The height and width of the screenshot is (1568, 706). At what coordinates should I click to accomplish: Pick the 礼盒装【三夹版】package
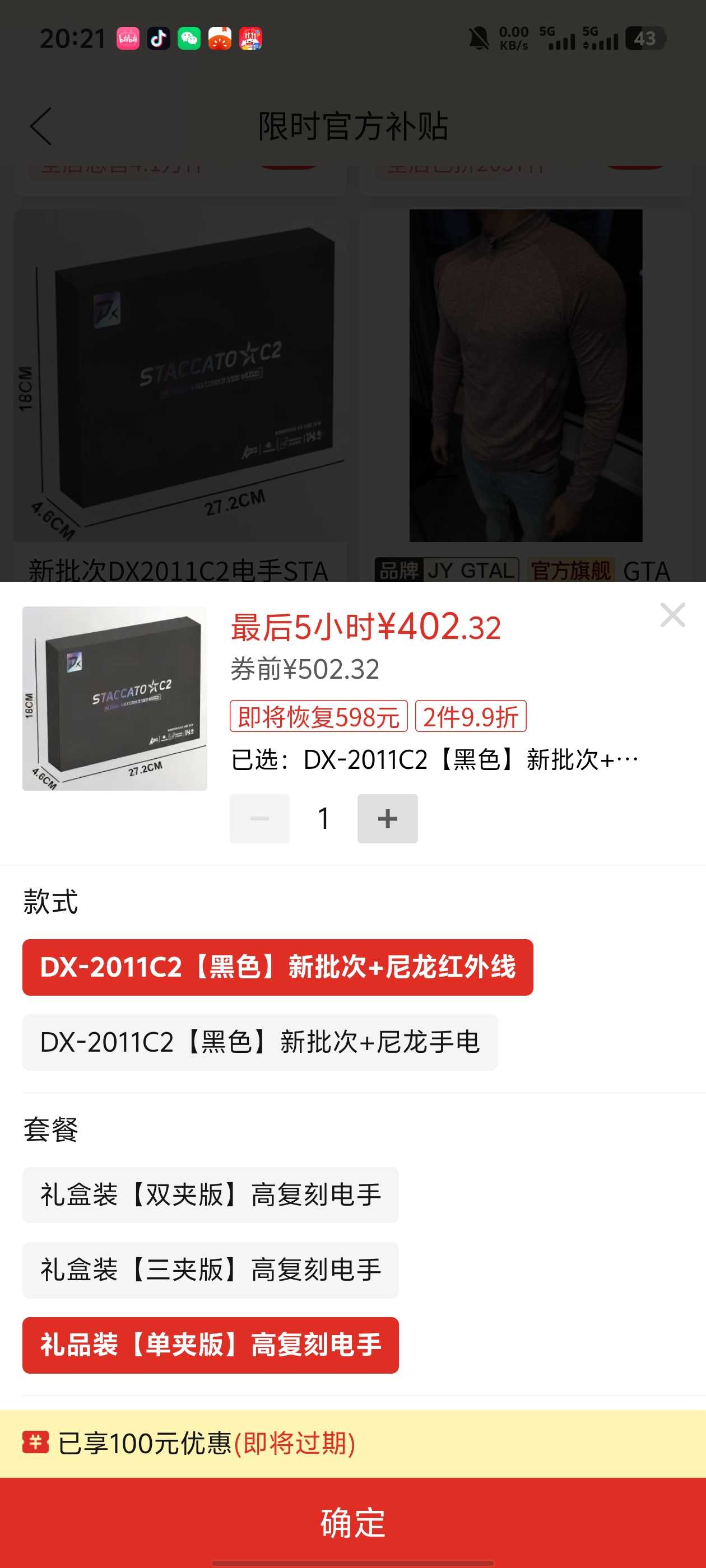tap(210, 1270)
